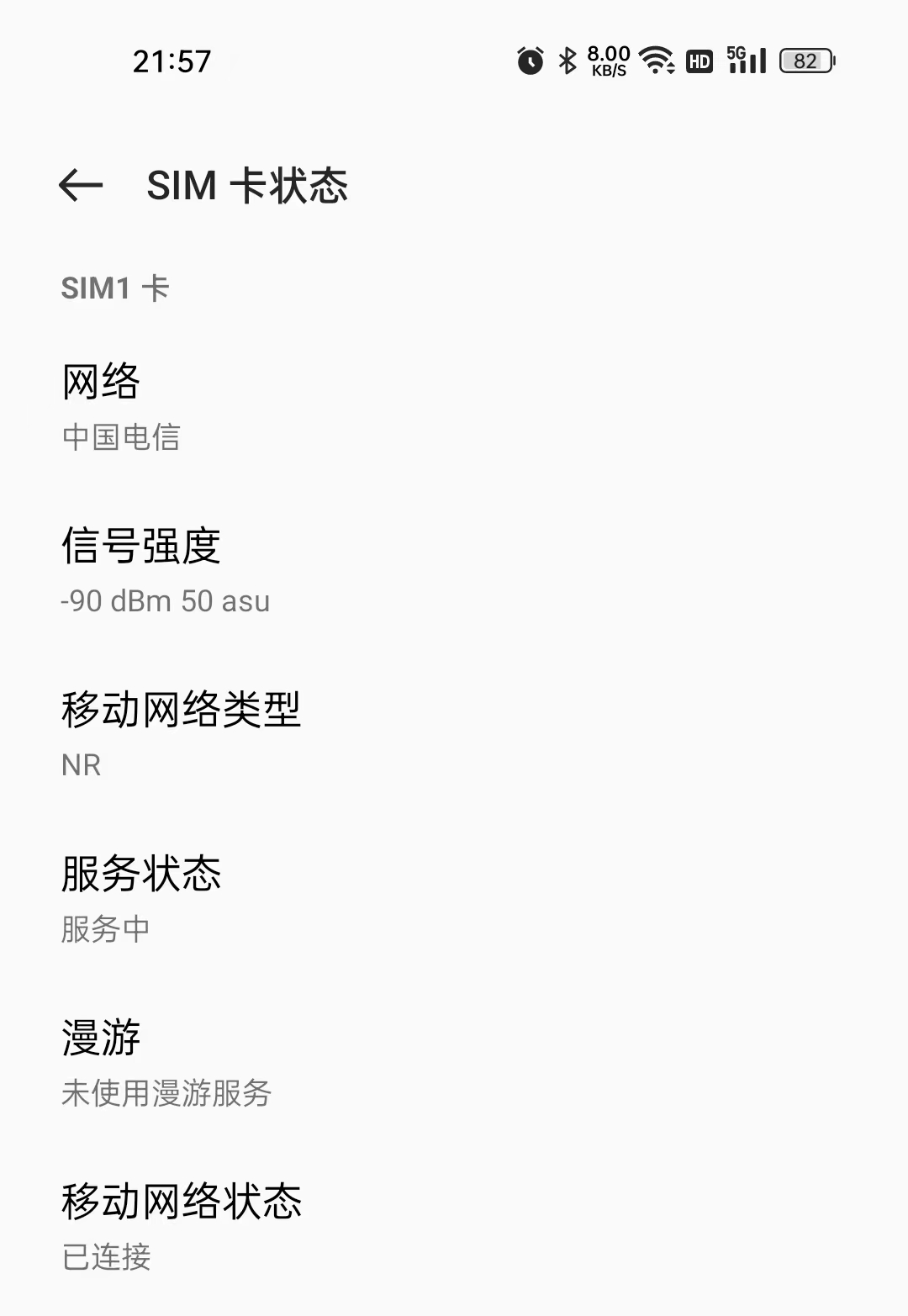The height and width of the screenshot is (1316, 908).
Task: Tap the alarm clock status icon
Action: click(530, 61)
